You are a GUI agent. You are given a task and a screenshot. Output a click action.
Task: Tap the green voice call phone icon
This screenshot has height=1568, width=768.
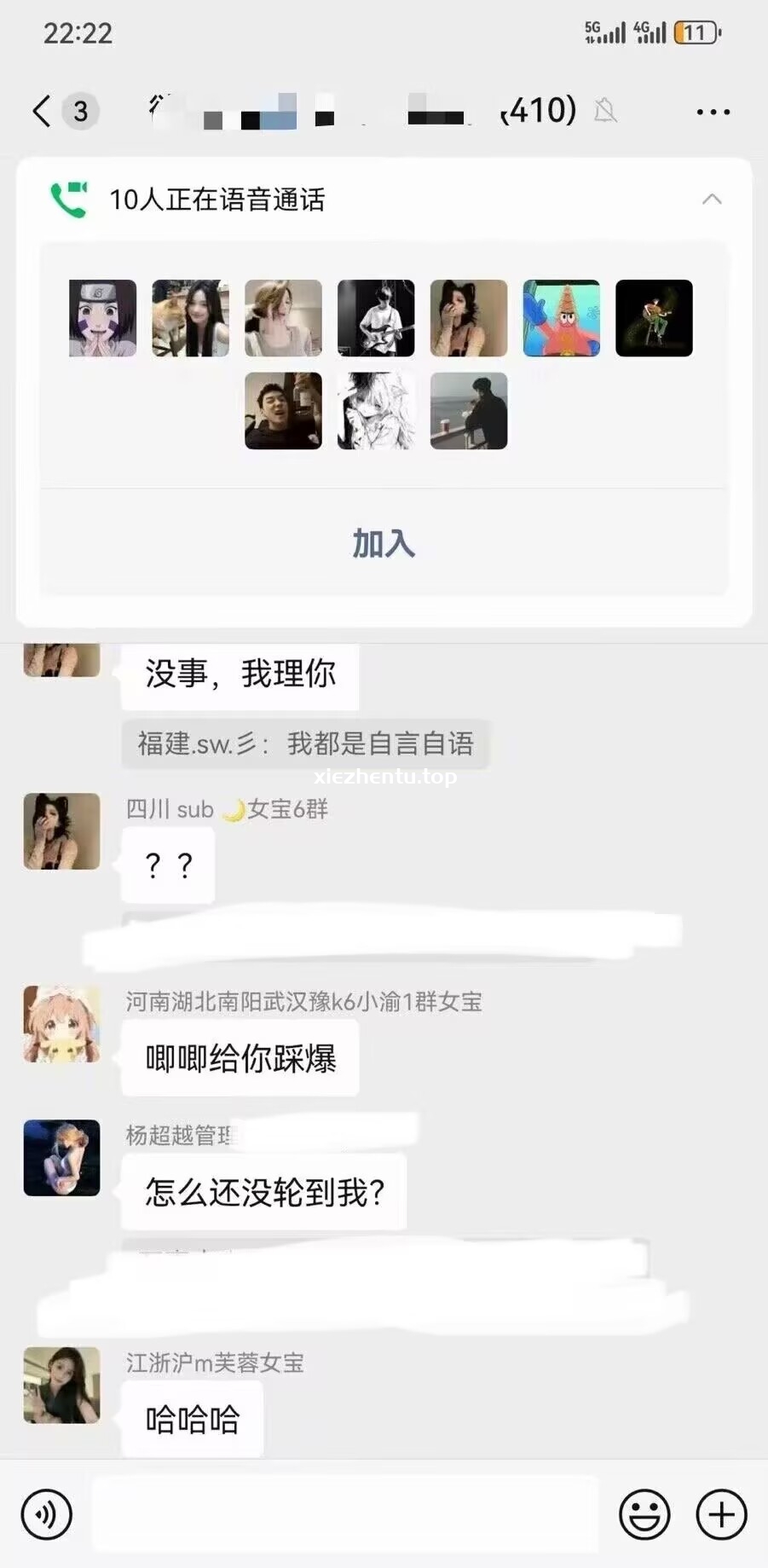tap(69, 200)
